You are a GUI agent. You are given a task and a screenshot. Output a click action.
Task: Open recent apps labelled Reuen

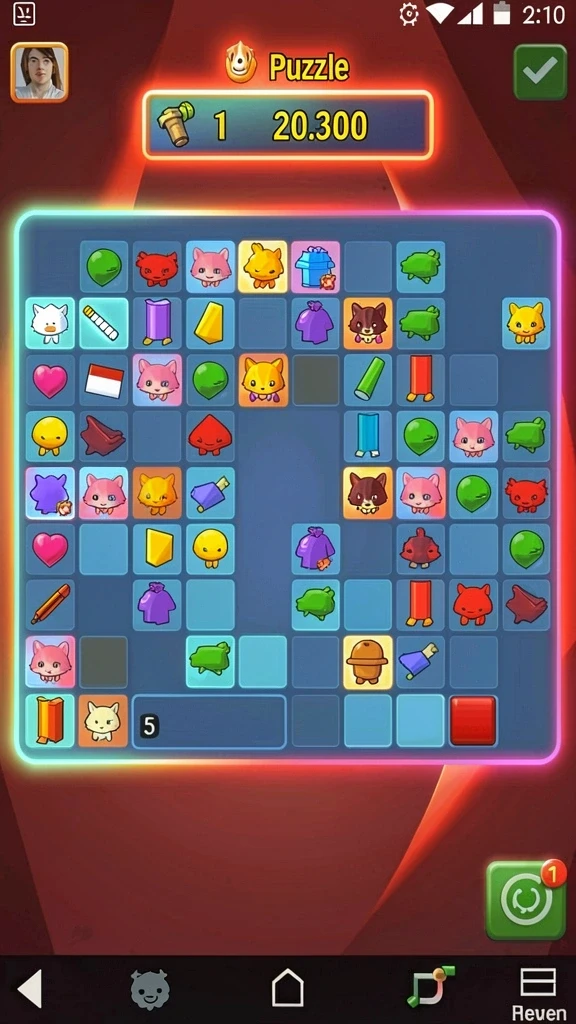539,994
